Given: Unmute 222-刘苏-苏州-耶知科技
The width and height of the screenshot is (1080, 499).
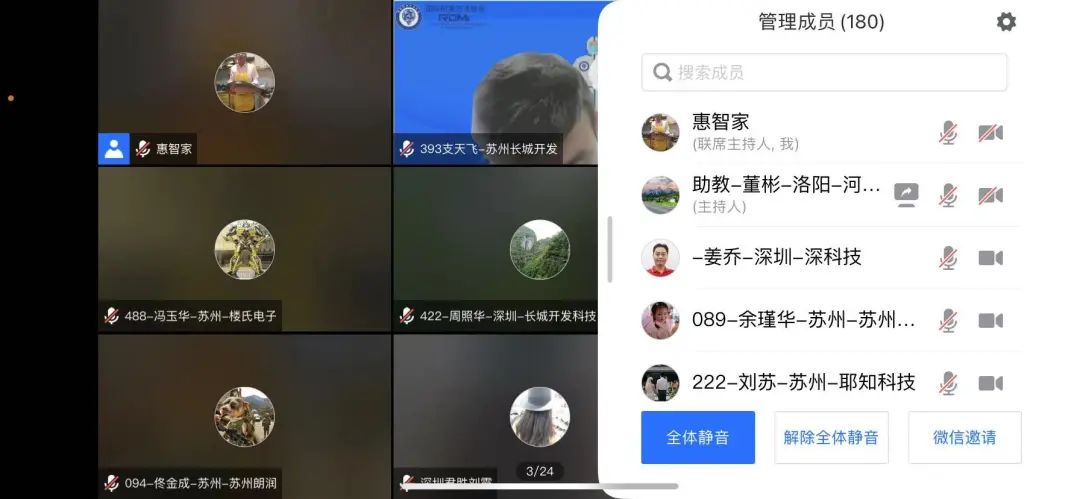Looking at the screenshot, I should (948, 383).
